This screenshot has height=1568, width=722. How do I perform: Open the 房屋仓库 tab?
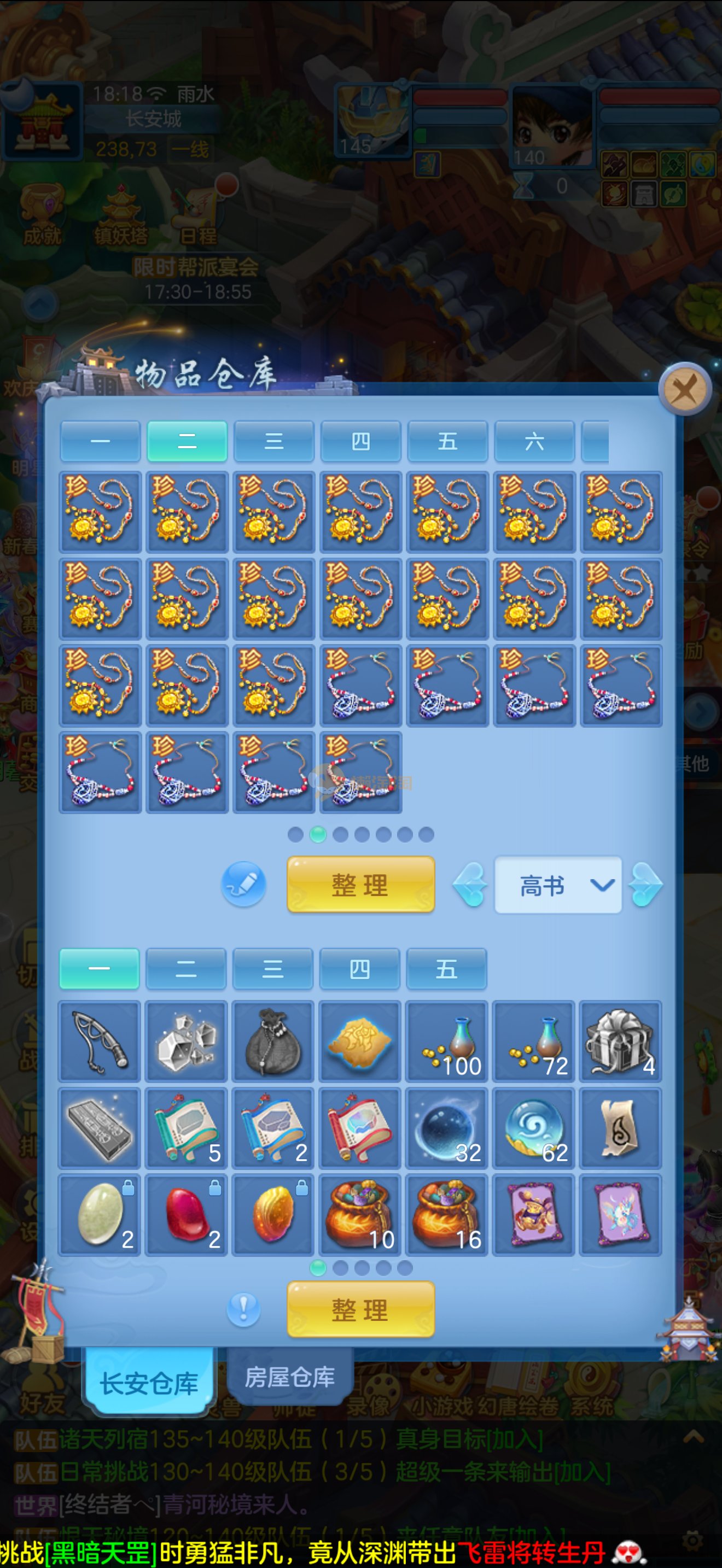(290, 1377)
